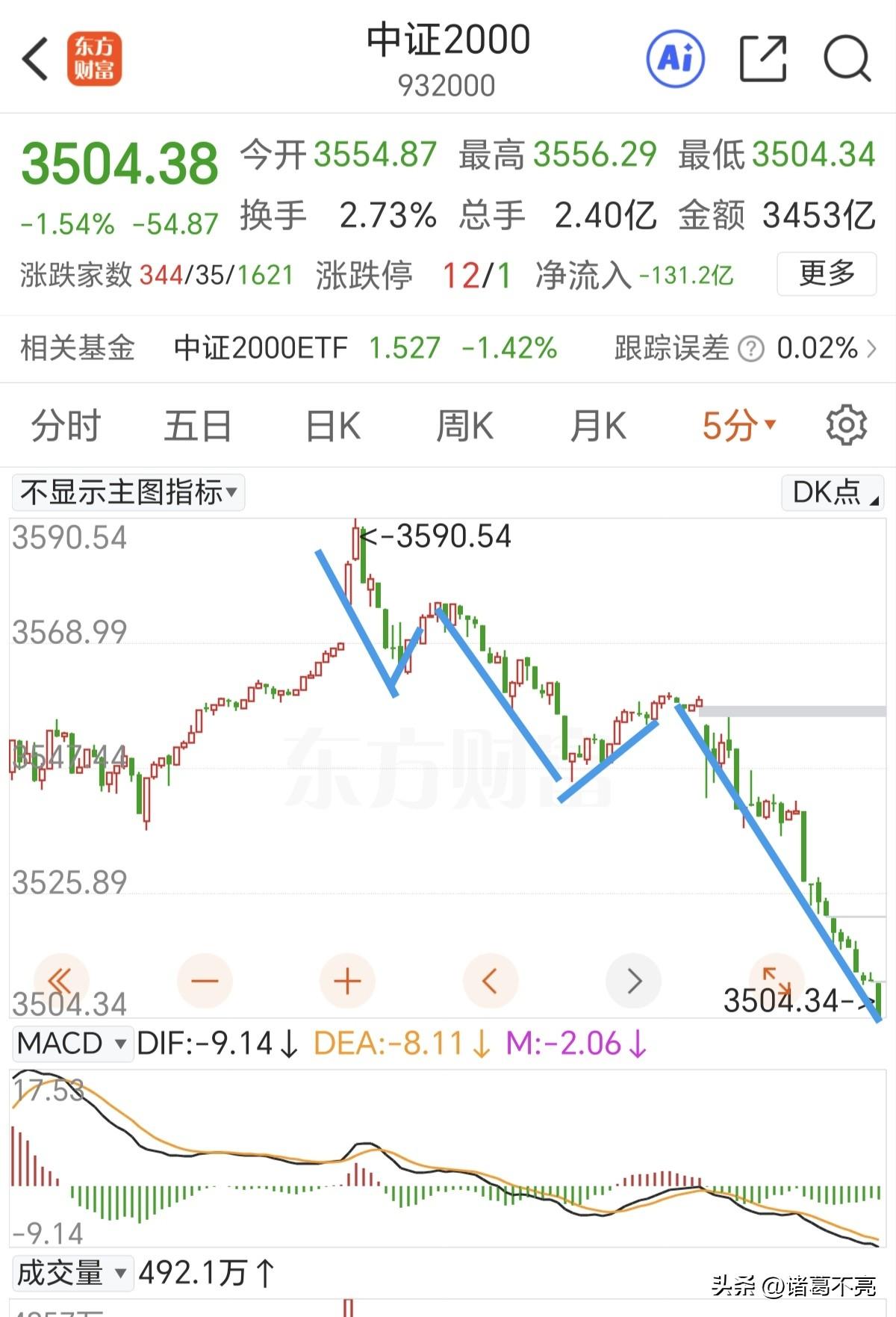Open the AI assistant feature

coord(676,60)
